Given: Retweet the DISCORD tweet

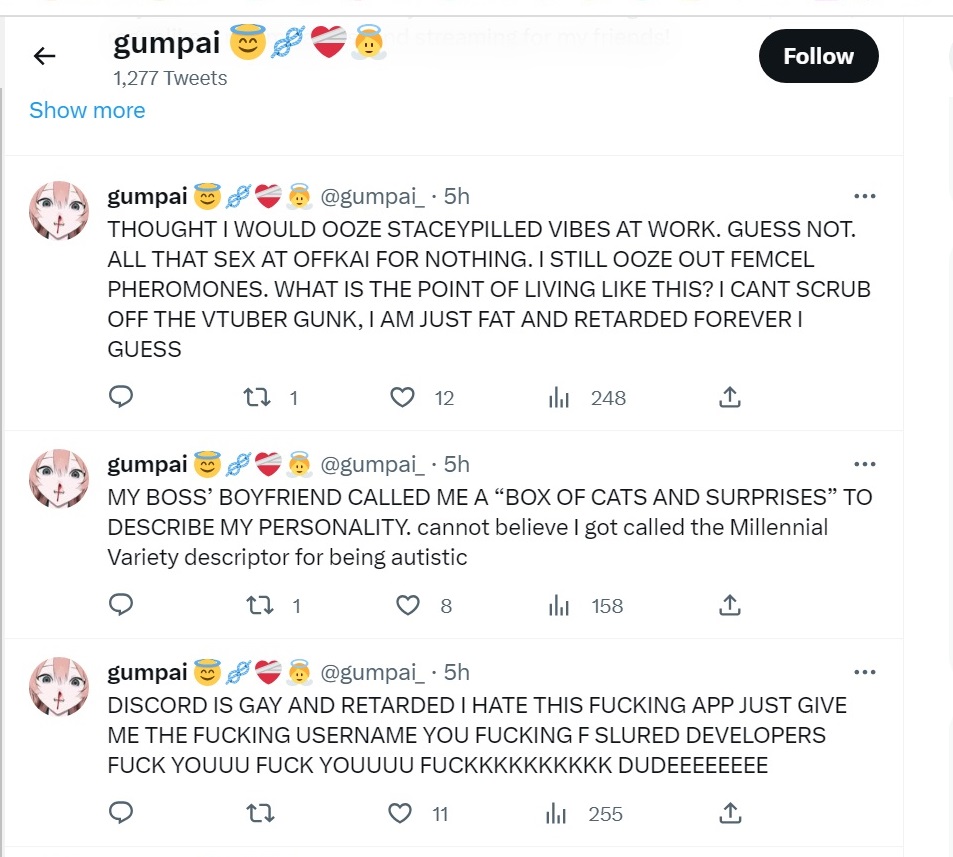Looking at the screenshot, I should 259,813.
